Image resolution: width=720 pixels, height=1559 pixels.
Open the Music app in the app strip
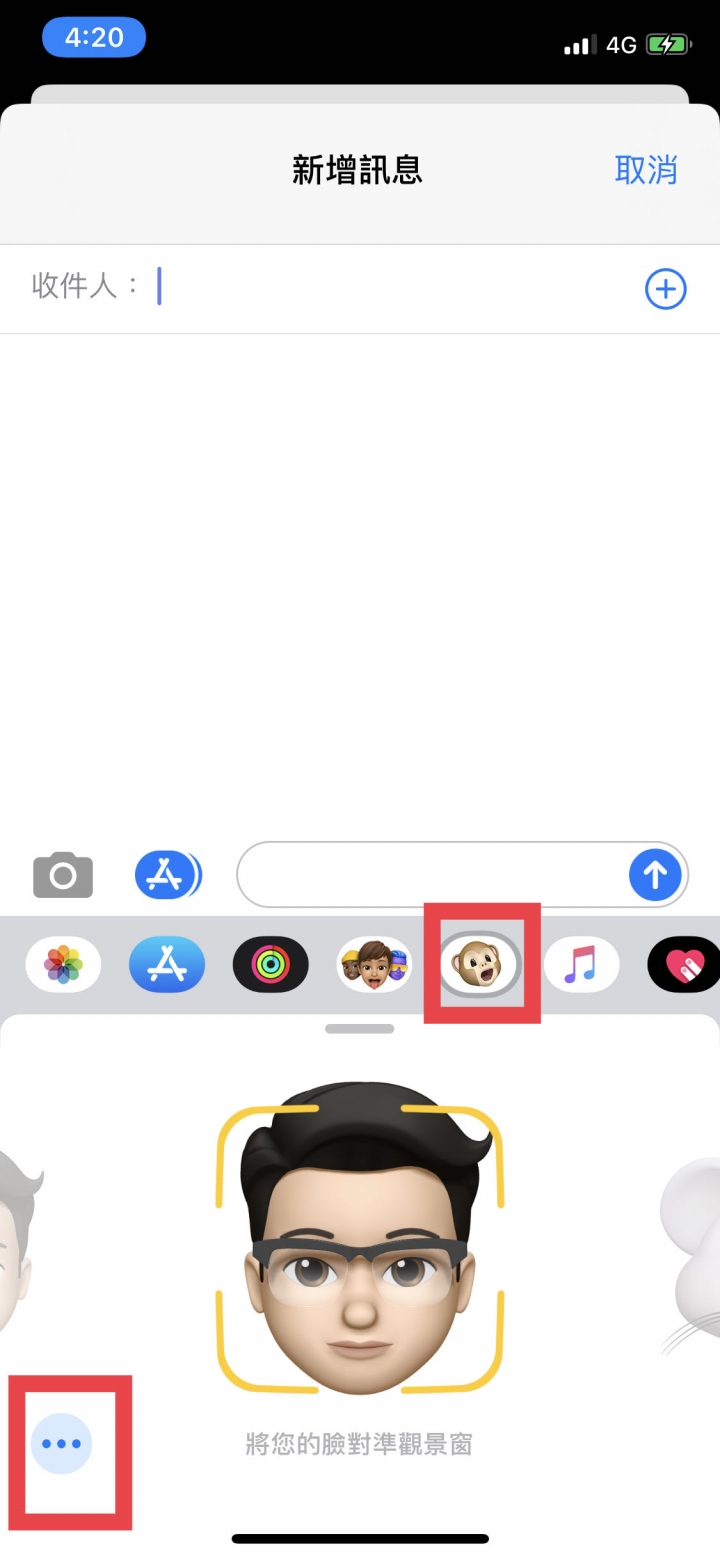coord(581,965)
